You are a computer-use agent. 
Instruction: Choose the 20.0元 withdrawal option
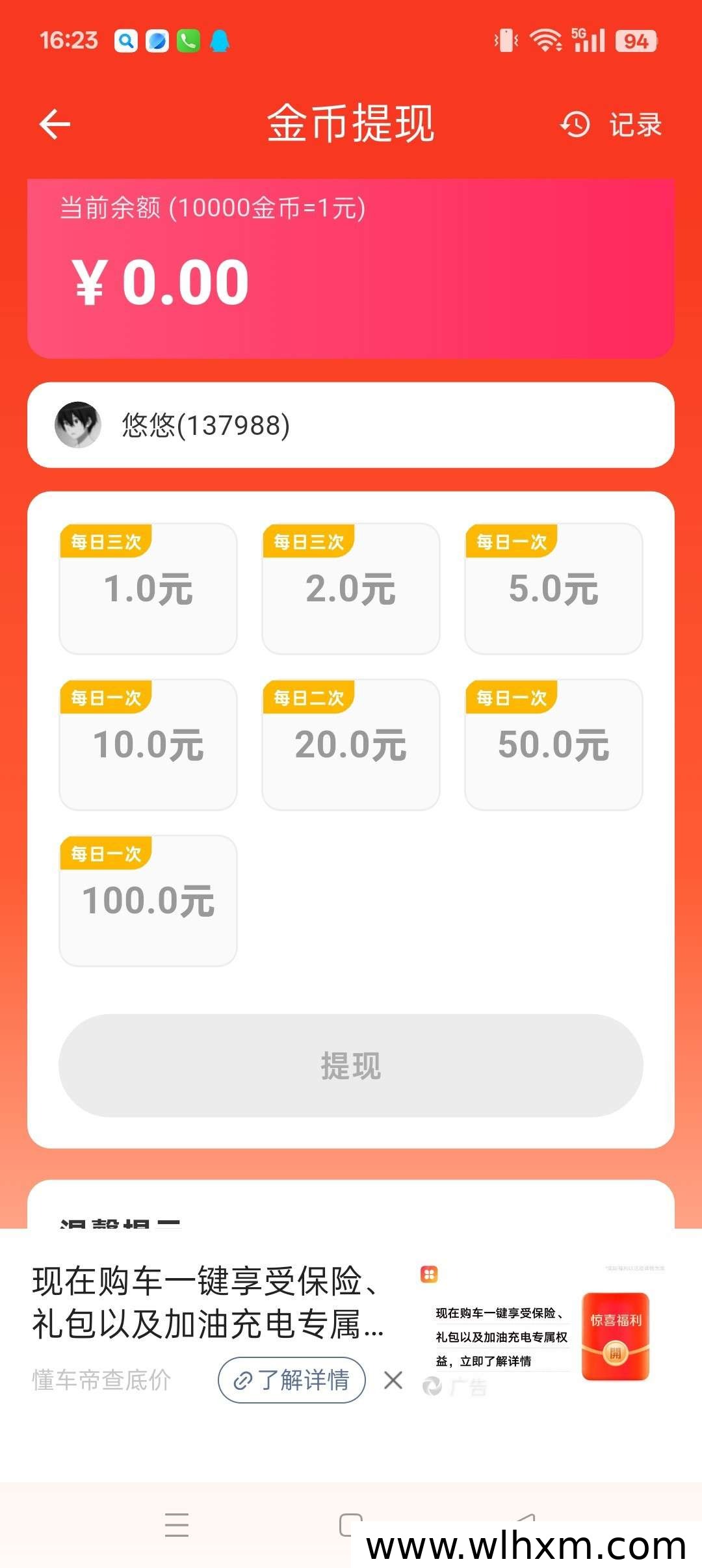(x=351, y=745)
